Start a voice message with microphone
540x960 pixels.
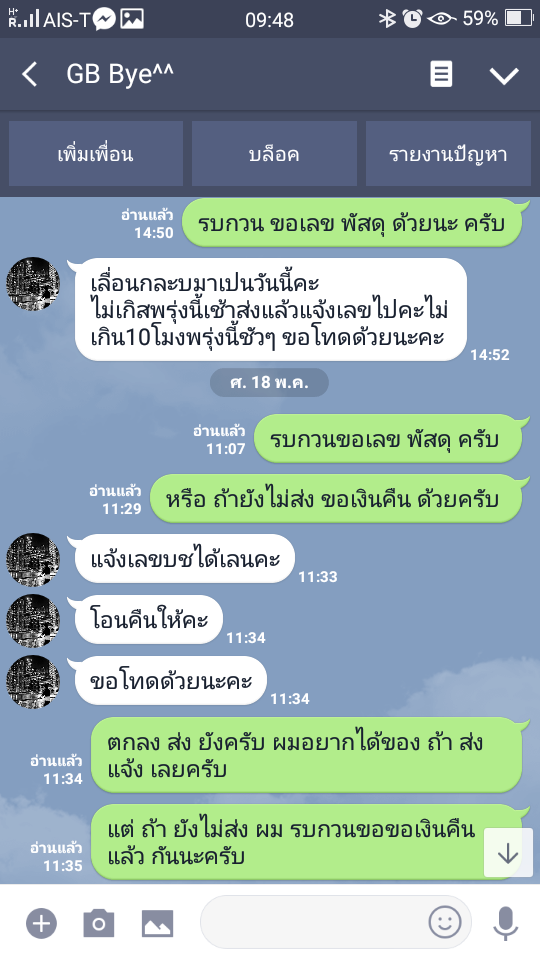coord(505,923)
